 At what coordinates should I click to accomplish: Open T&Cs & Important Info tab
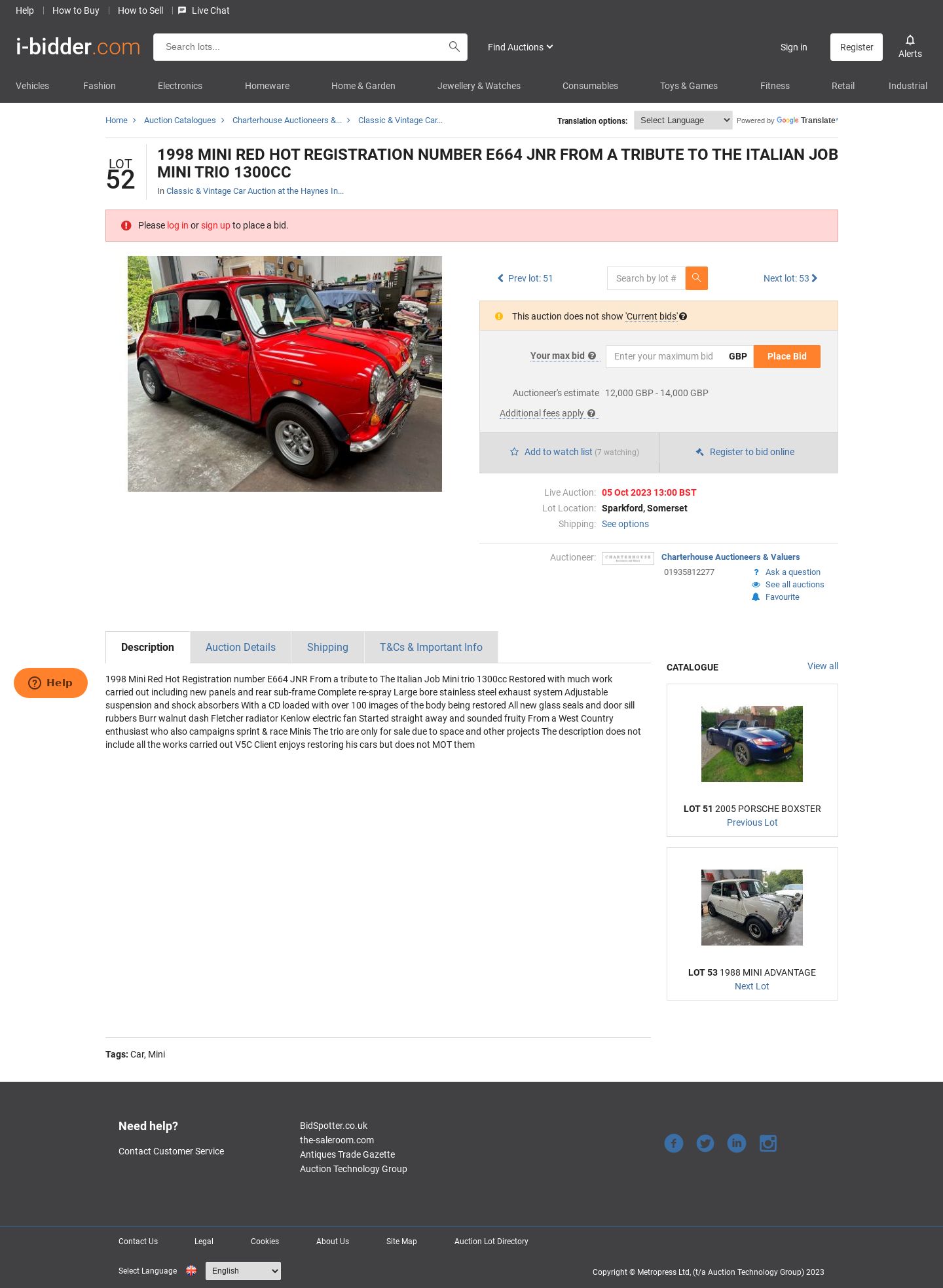[x=431, y=647]
